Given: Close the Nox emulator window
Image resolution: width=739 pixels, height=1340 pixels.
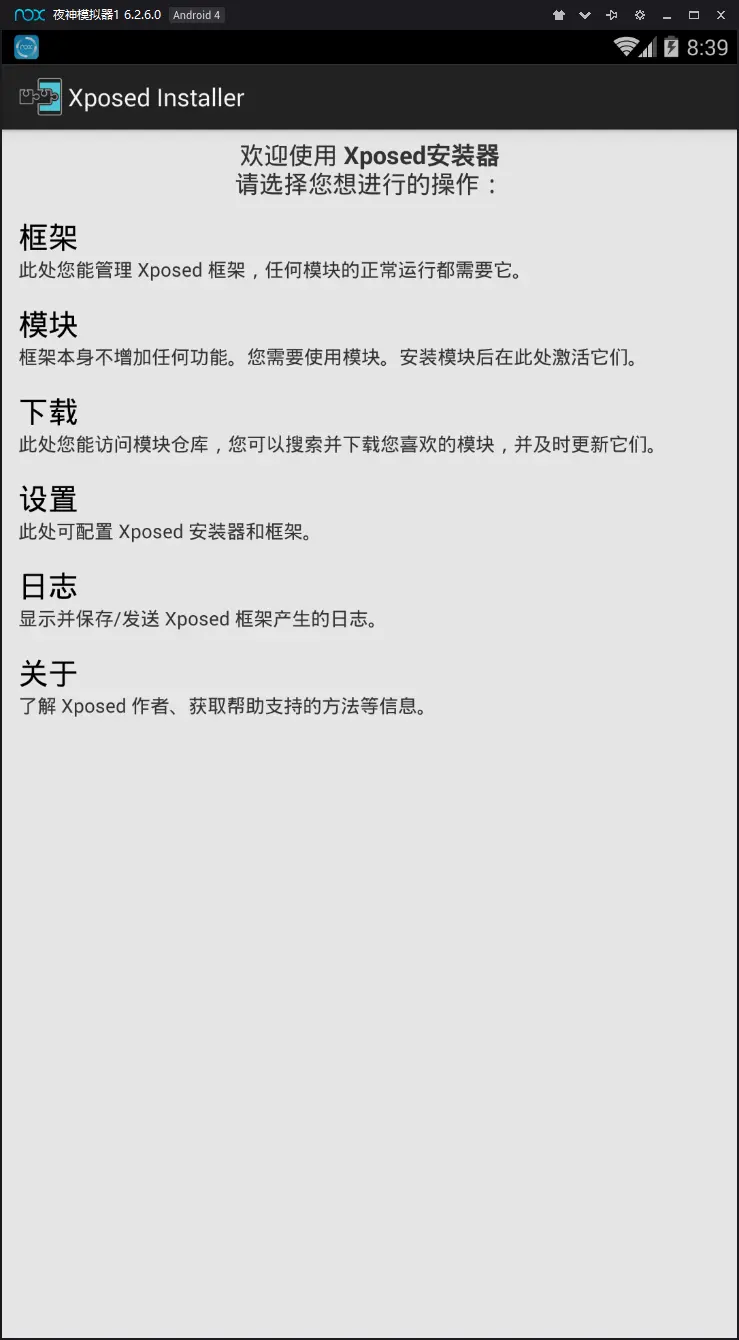Looking at the screenshot, I should (x=720, y=15).
